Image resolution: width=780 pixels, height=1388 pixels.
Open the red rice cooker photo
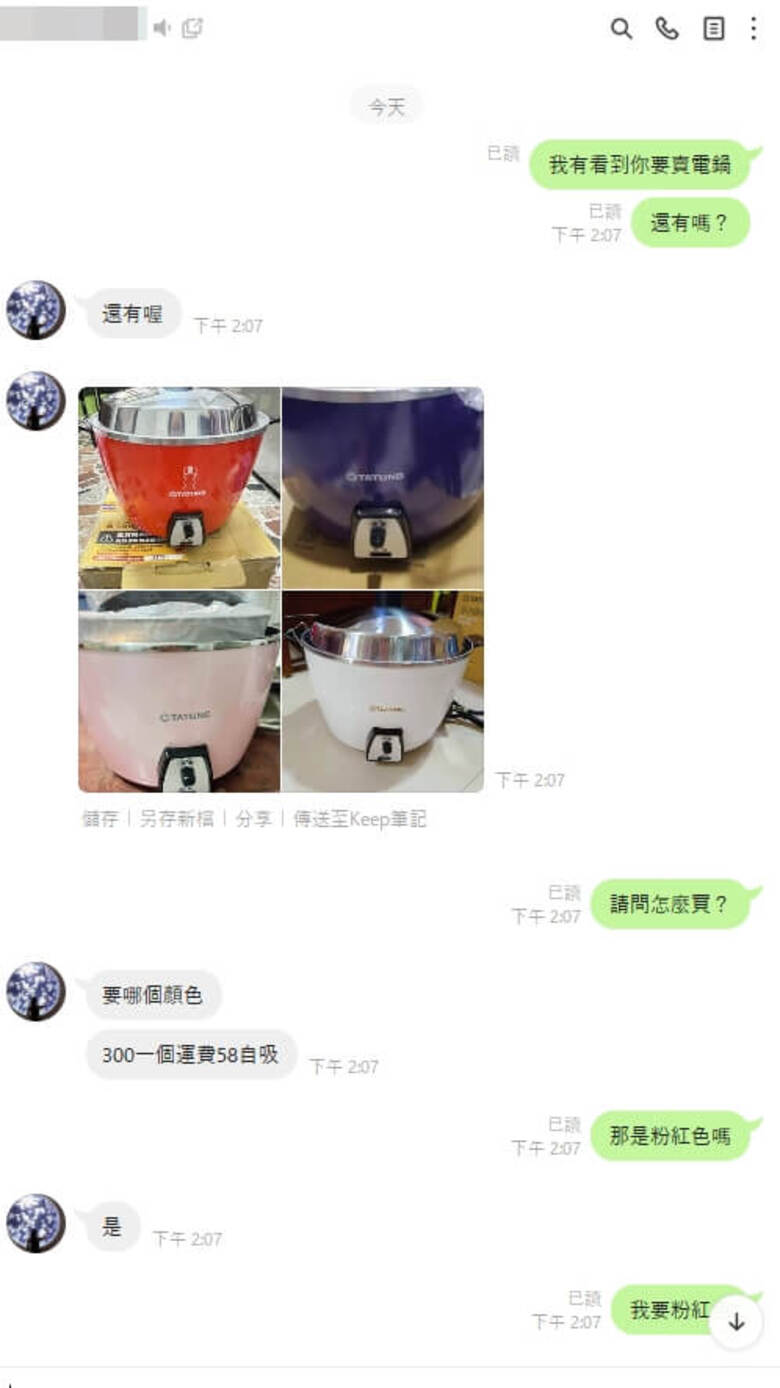point(179,487)
